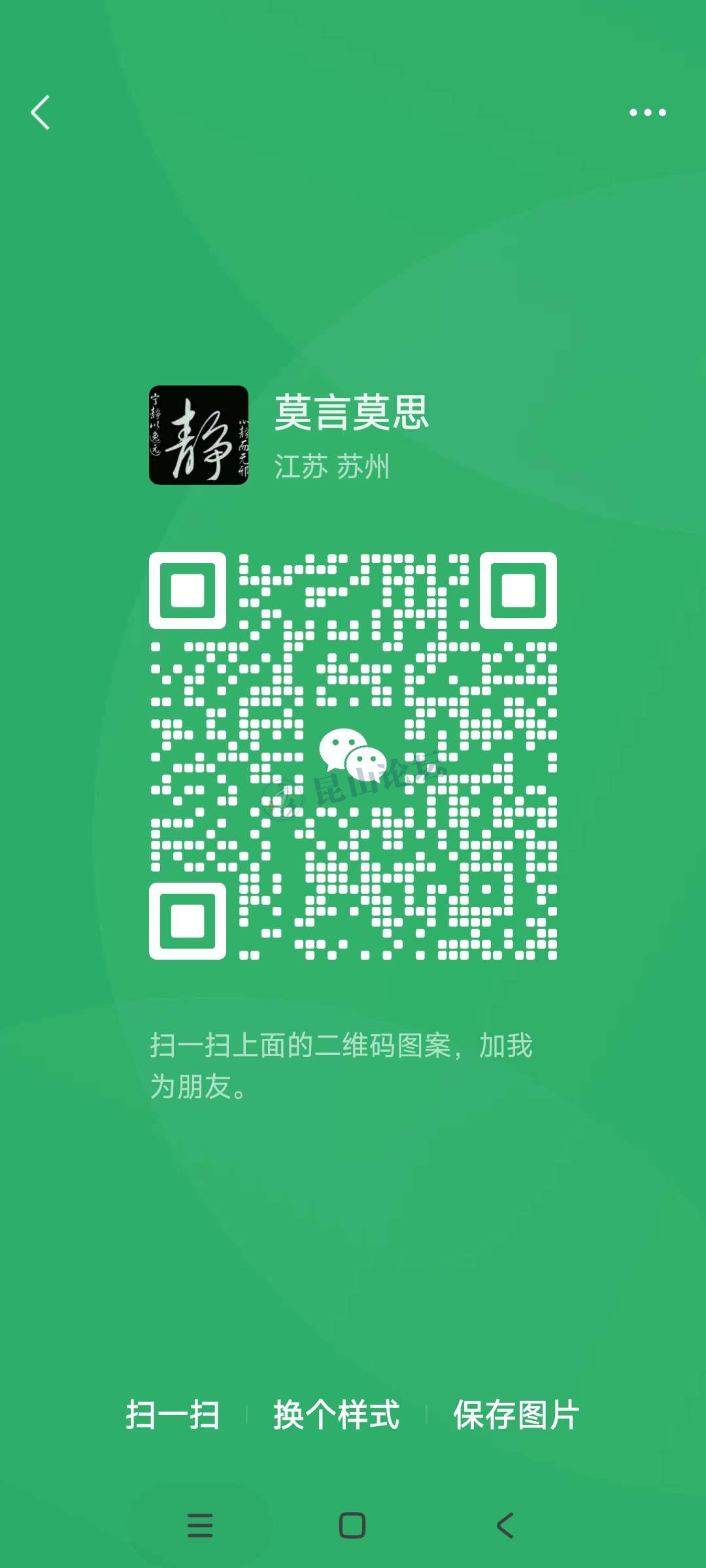Save the QR image via 保存图片
706x1568 pixels.
pyautogui.click(x=516, y=1415)
